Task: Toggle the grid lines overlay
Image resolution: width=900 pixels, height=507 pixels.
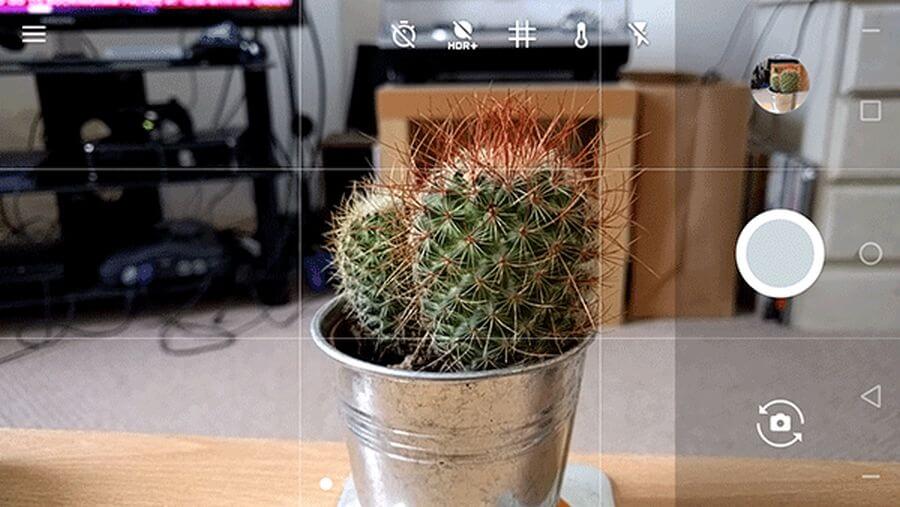Action: click(521, 35)
